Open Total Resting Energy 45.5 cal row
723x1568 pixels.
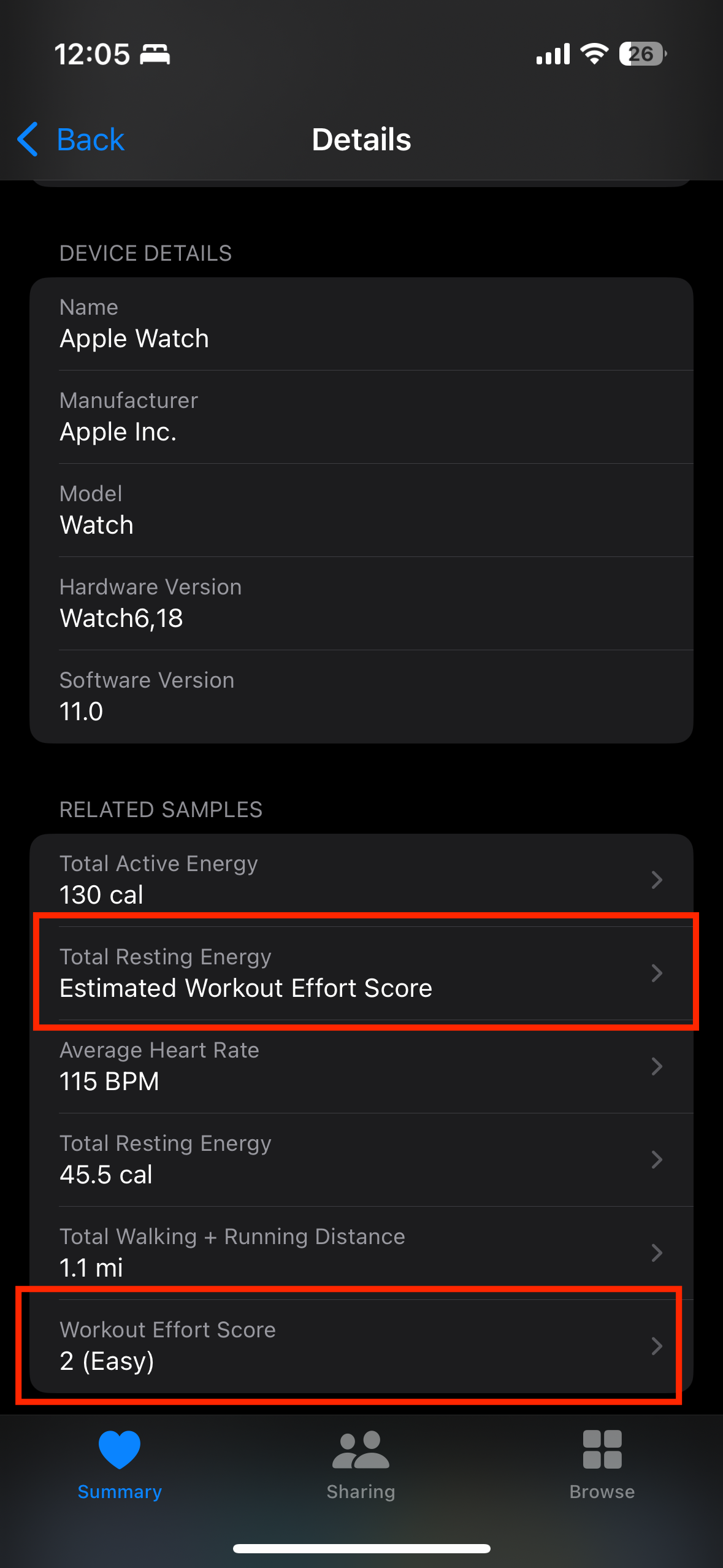[361, 1159]
